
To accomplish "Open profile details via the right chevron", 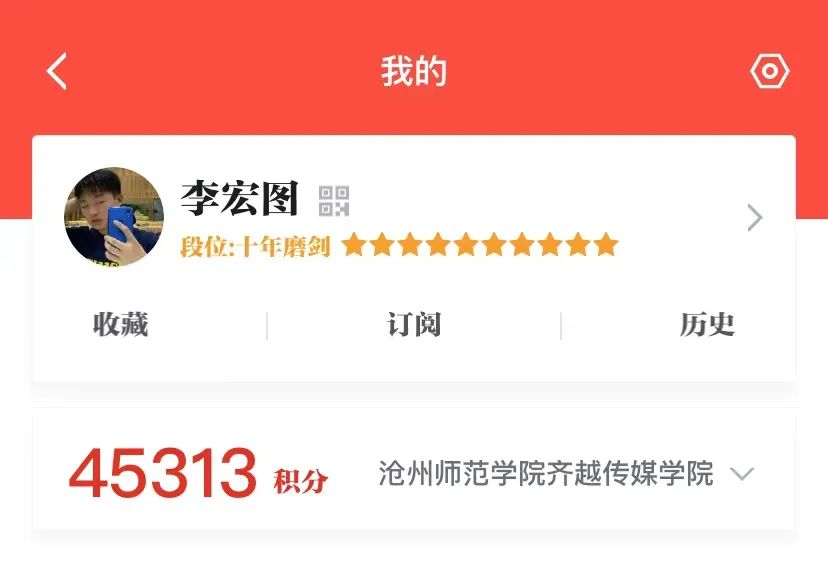I will (x=755, y=218).
